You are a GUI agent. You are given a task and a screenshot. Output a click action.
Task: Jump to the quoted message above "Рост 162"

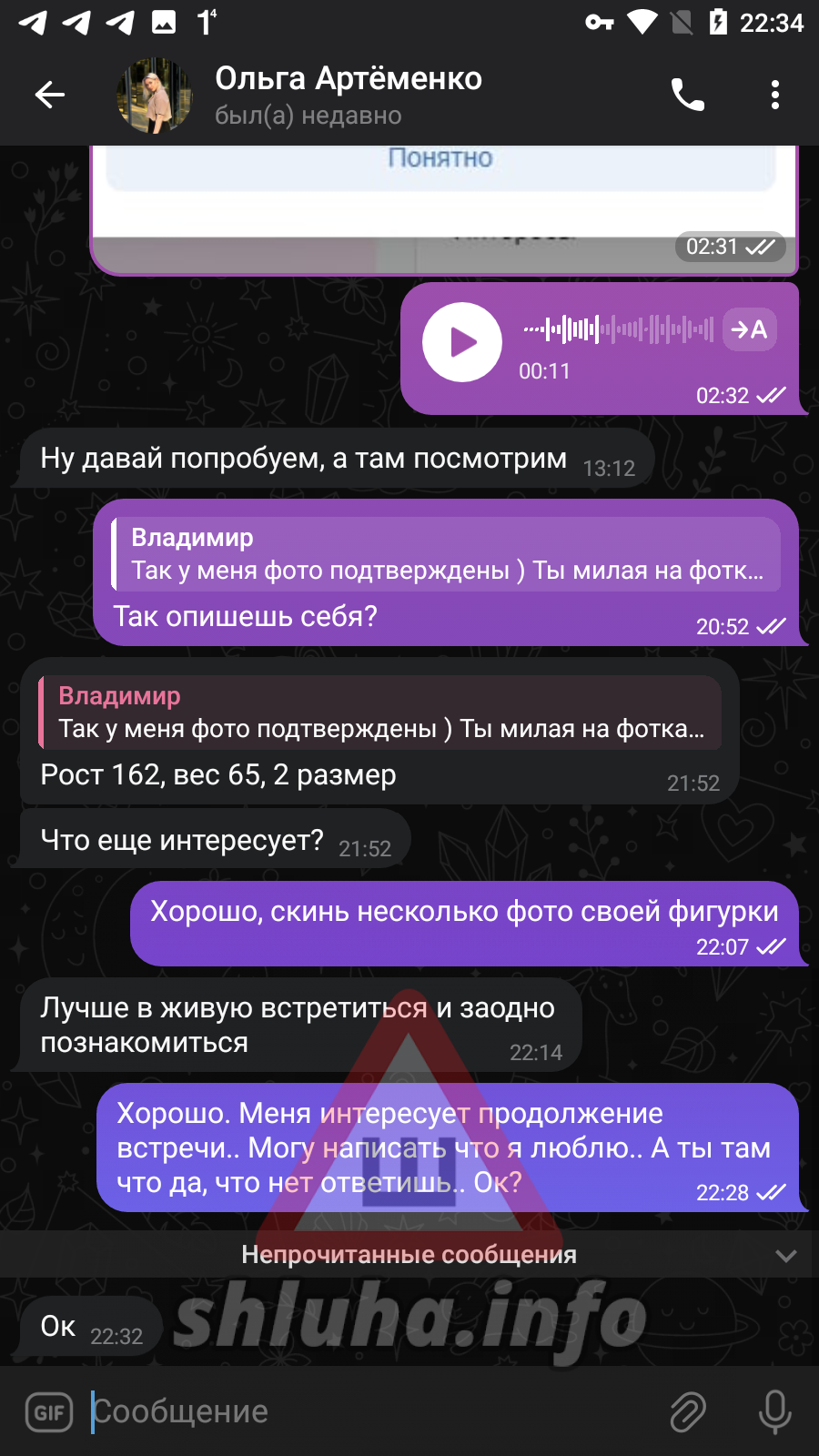(x=380, y=713)
